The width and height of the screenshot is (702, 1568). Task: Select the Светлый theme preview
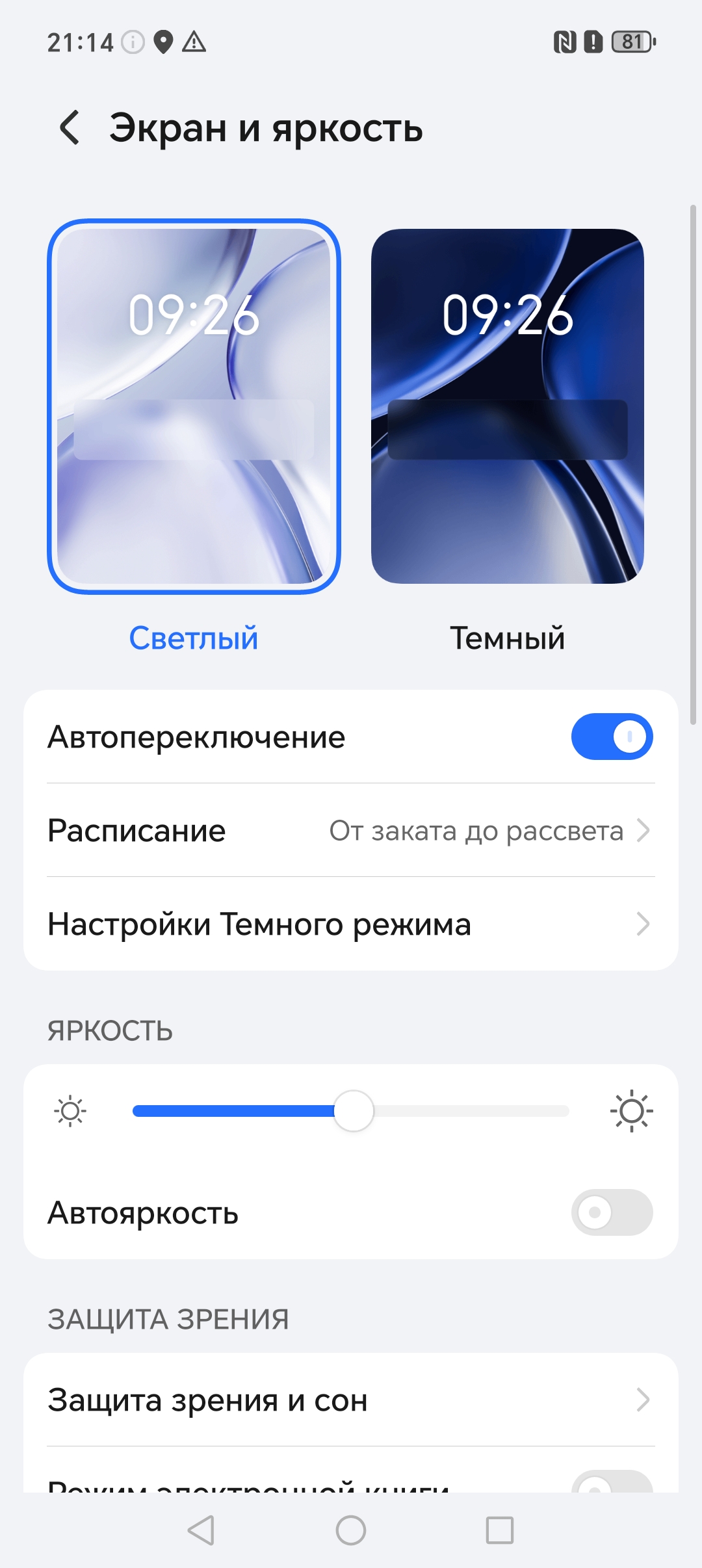[194, 406]
